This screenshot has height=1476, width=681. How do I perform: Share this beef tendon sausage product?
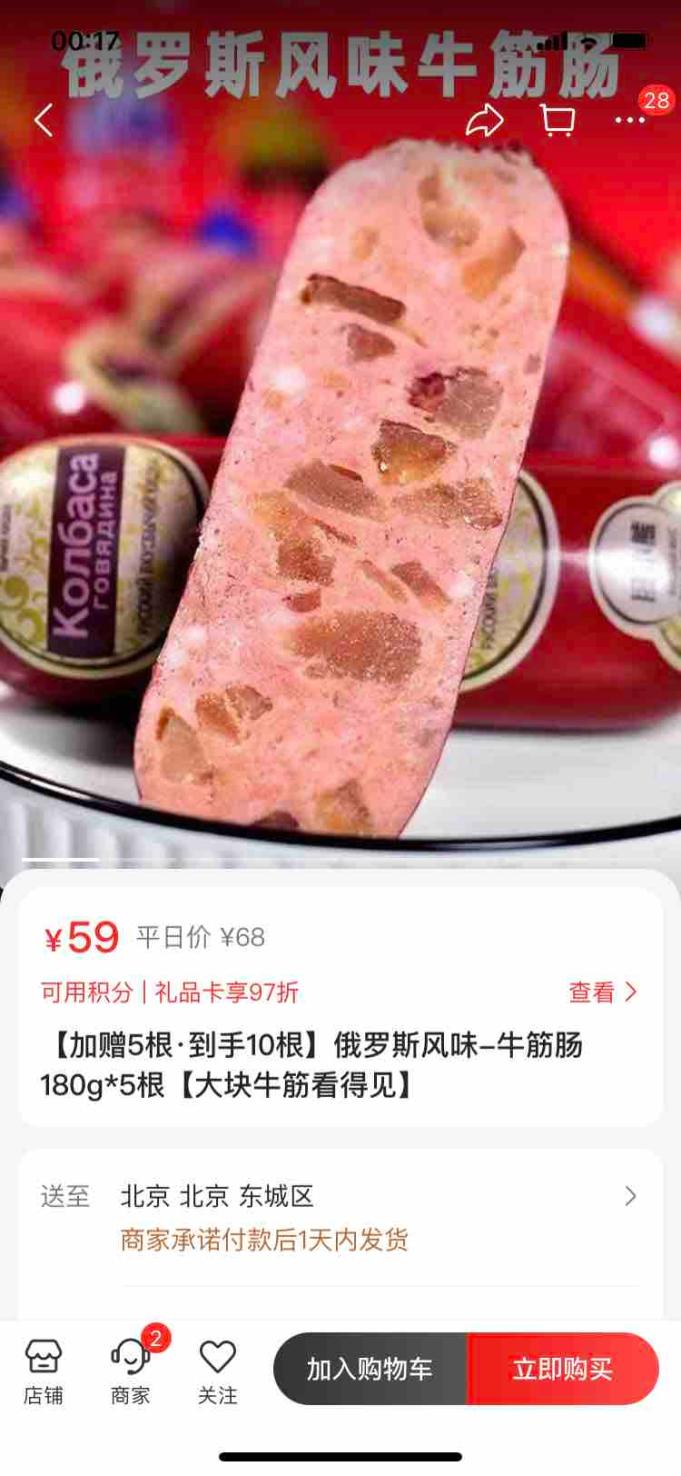pyautogui.click(x=485, y=121)
